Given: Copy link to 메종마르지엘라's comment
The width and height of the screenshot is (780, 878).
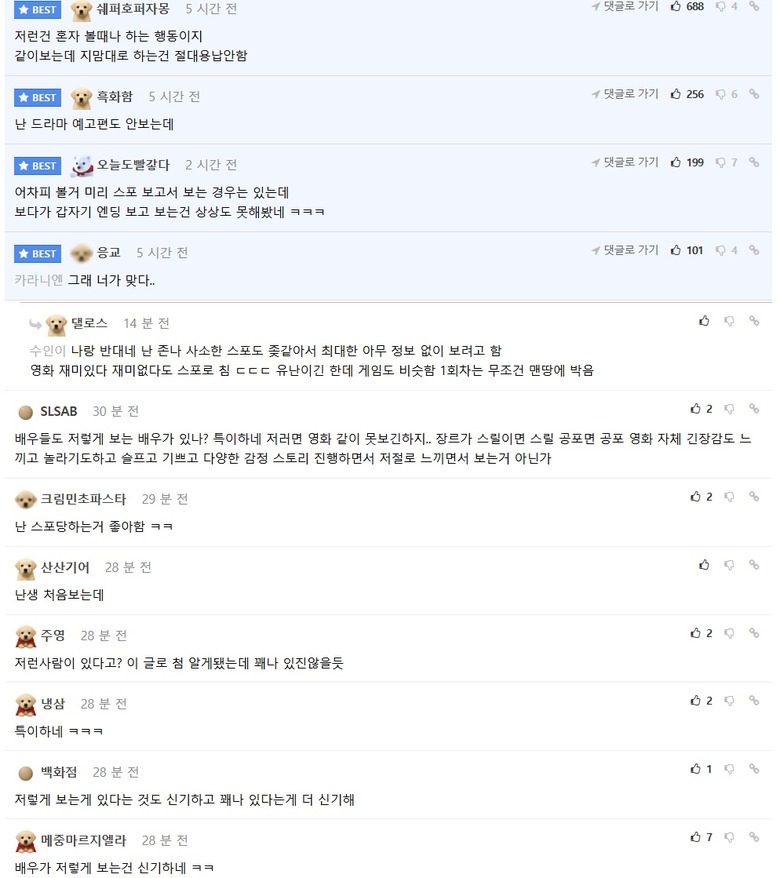Looking at the screenshot, I should pyautogui.click(x=754, y=837).
